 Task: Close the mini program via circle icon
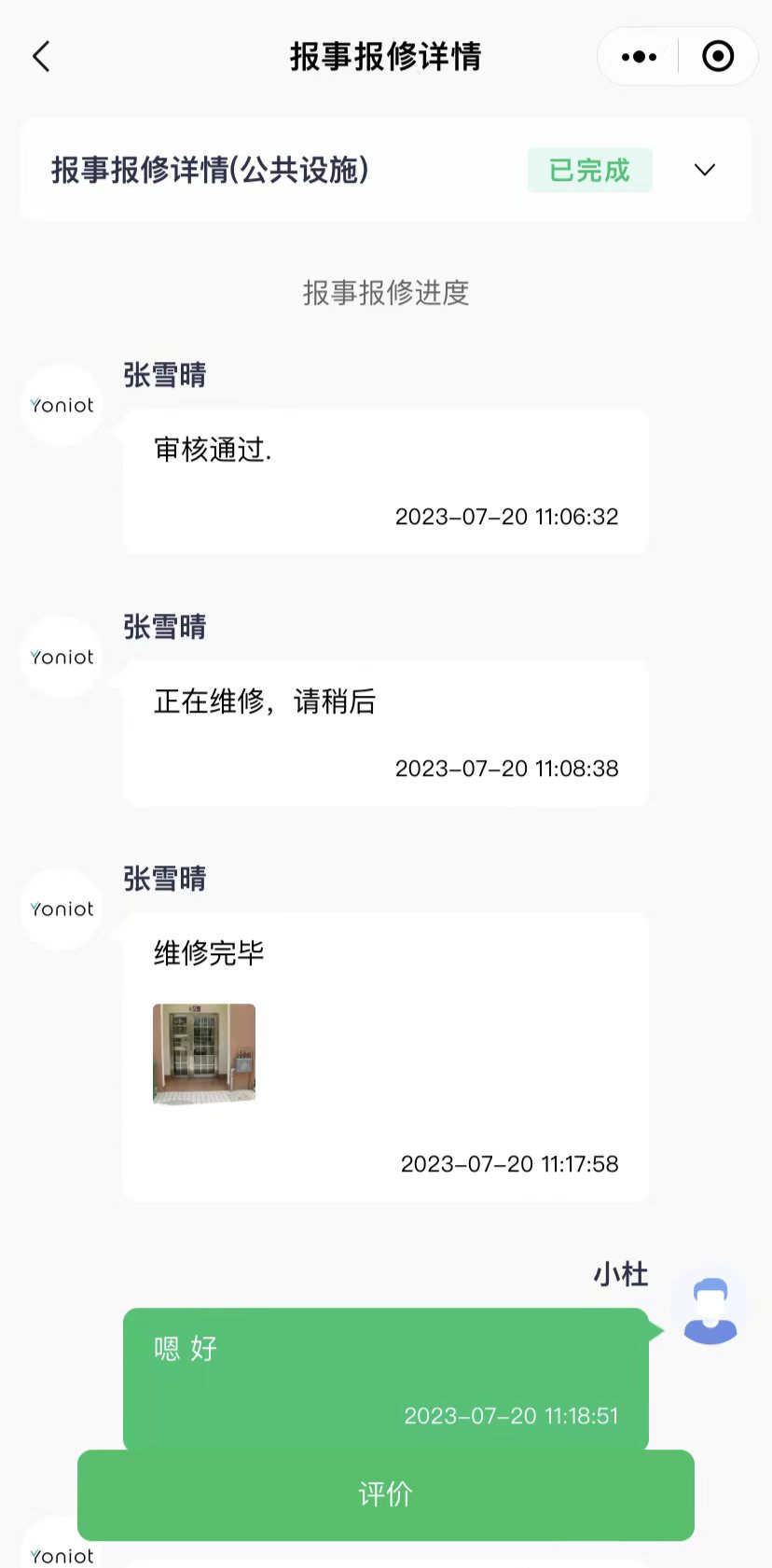(x=717, y=57)
